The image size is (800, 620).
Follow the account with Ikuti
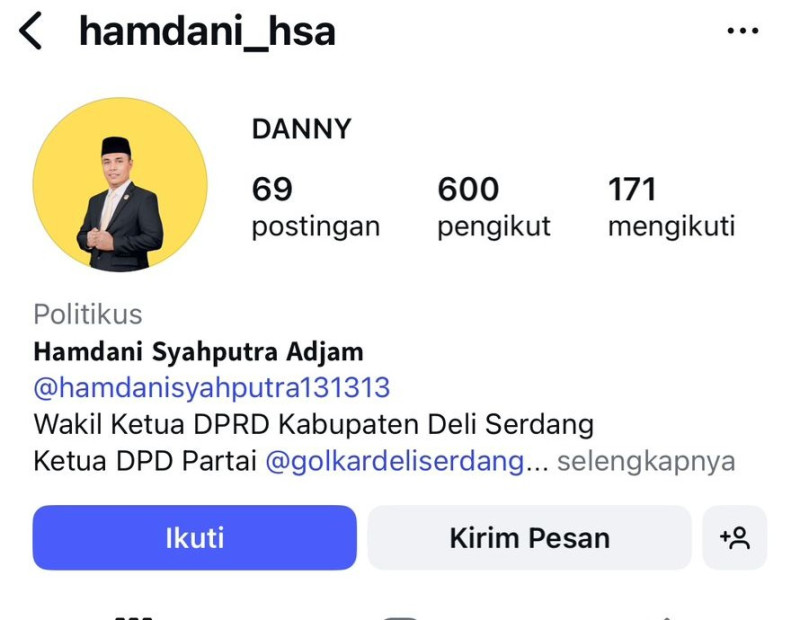click(195, 538)
